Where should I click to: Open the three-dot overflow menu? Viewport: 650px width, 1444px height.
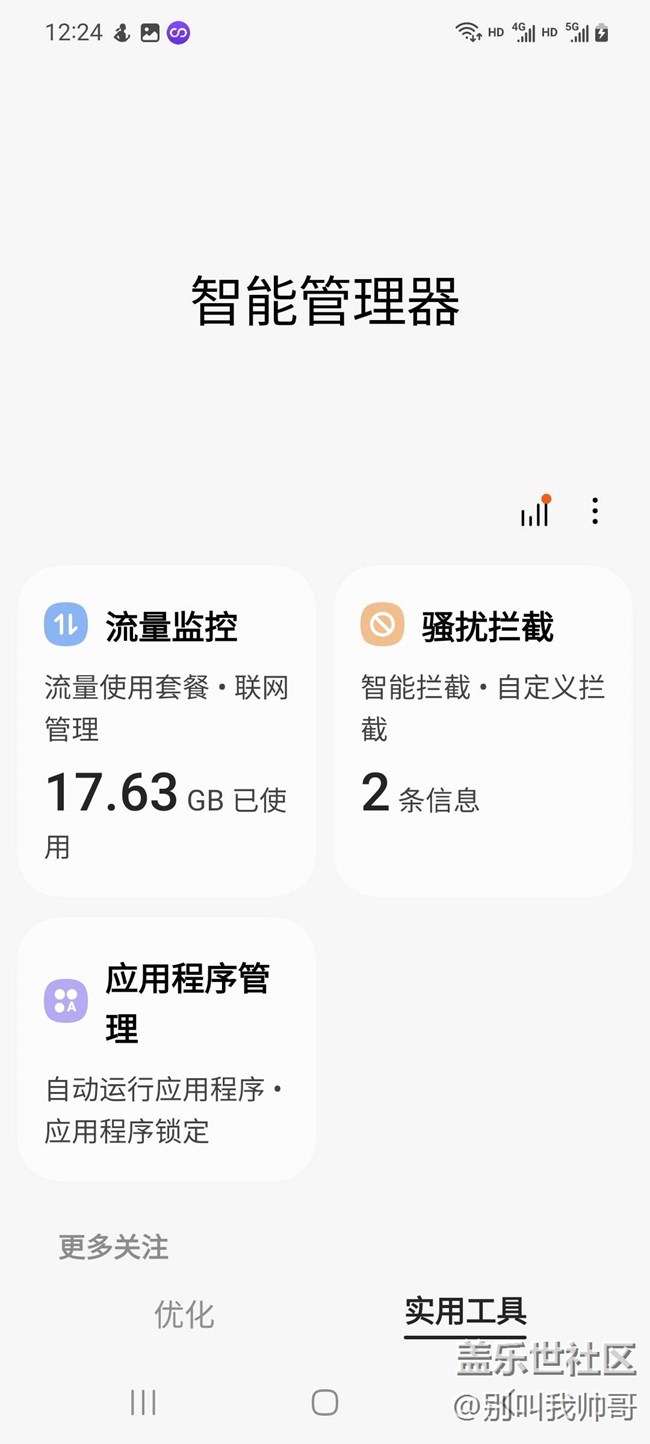[595, 511]
